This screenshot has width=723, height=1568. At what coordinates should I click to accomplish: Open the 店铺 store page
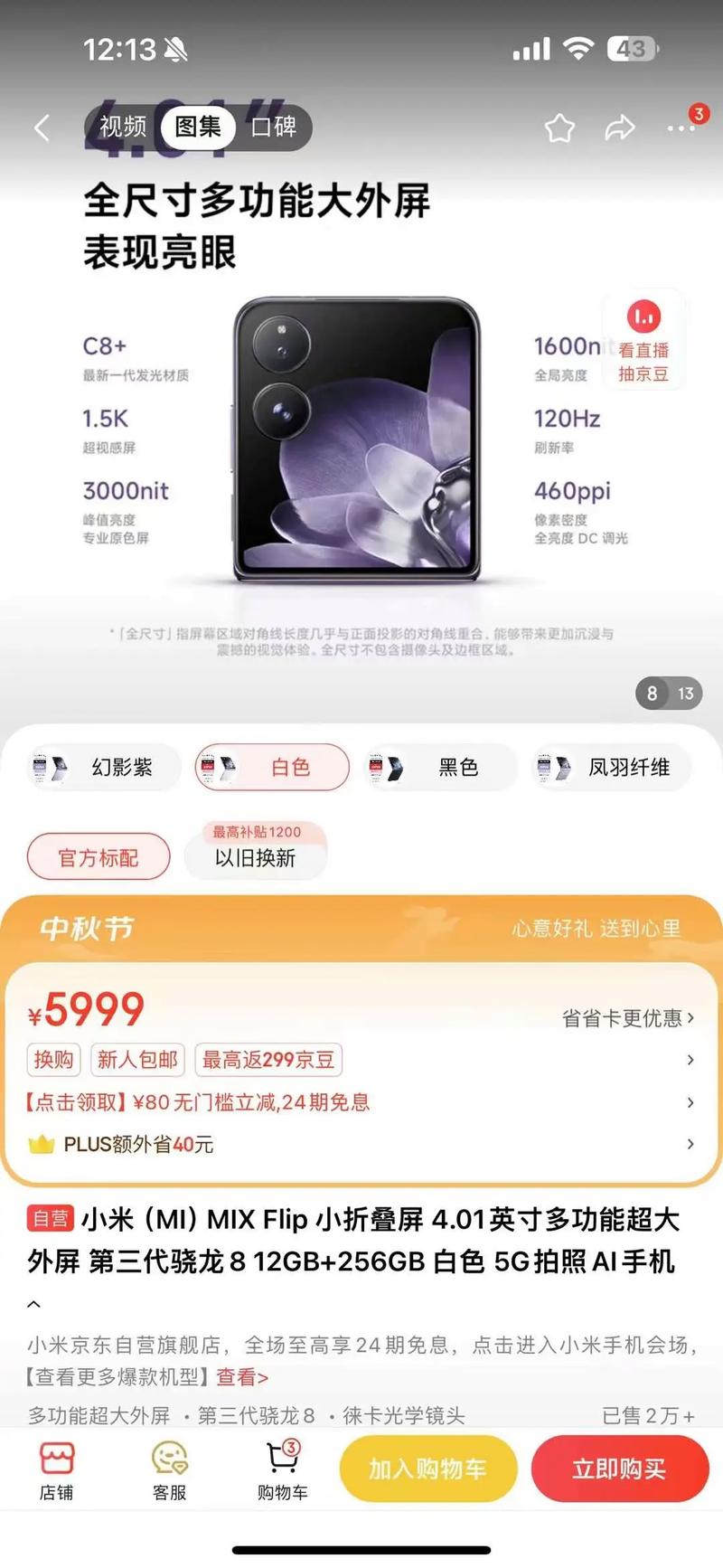[x=57, y=1470]
